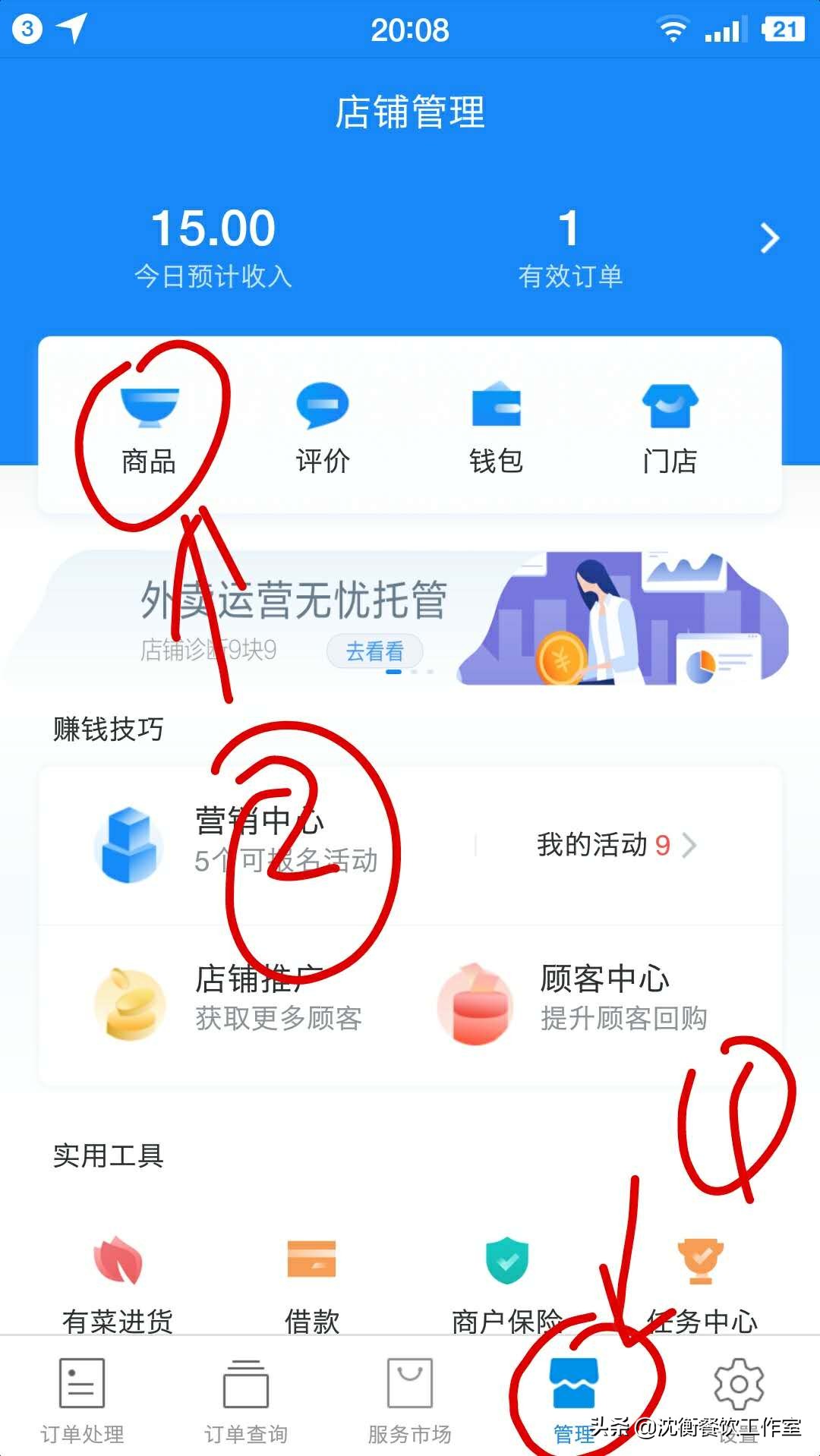The height and width of the screenshot is (1456, 820).
Task: Select the 有菜进货 stocking tool icon
Action: pos(114,1260)
